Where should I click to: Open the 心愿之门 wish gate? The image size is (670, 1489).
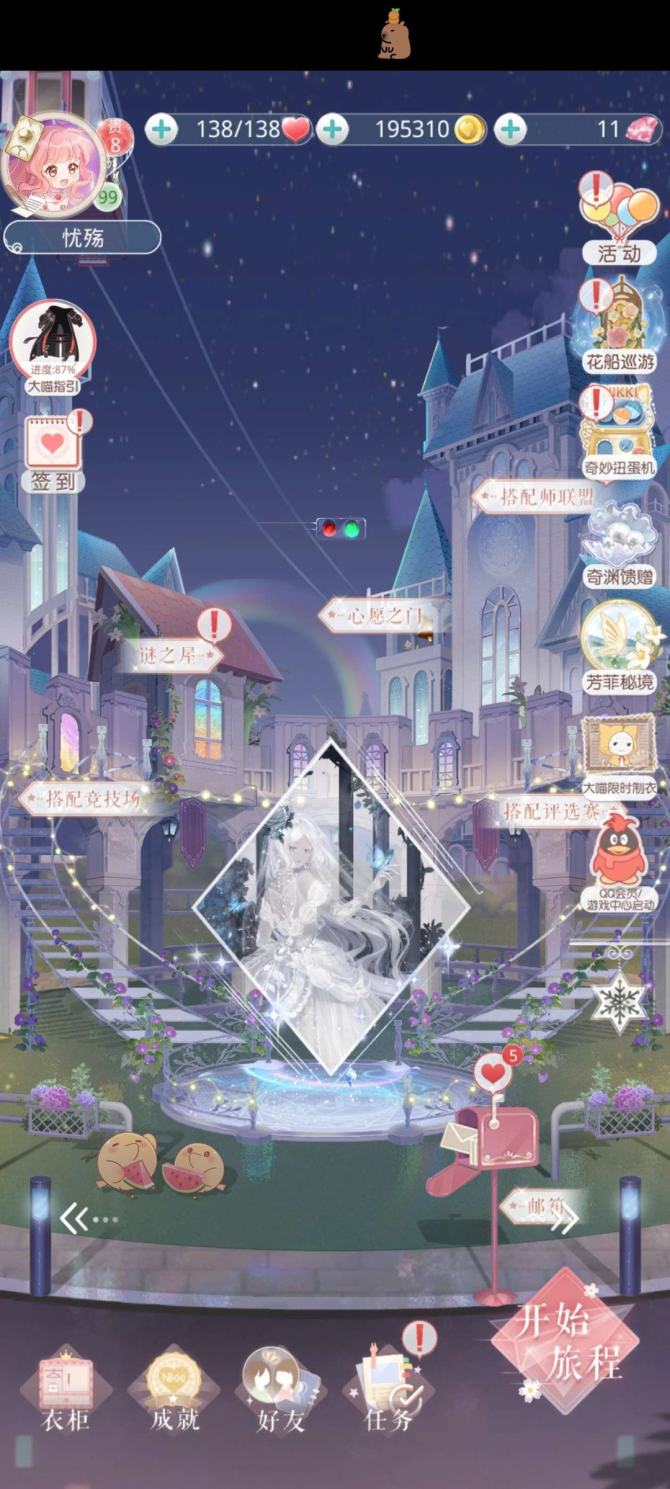tap(378, 615)
